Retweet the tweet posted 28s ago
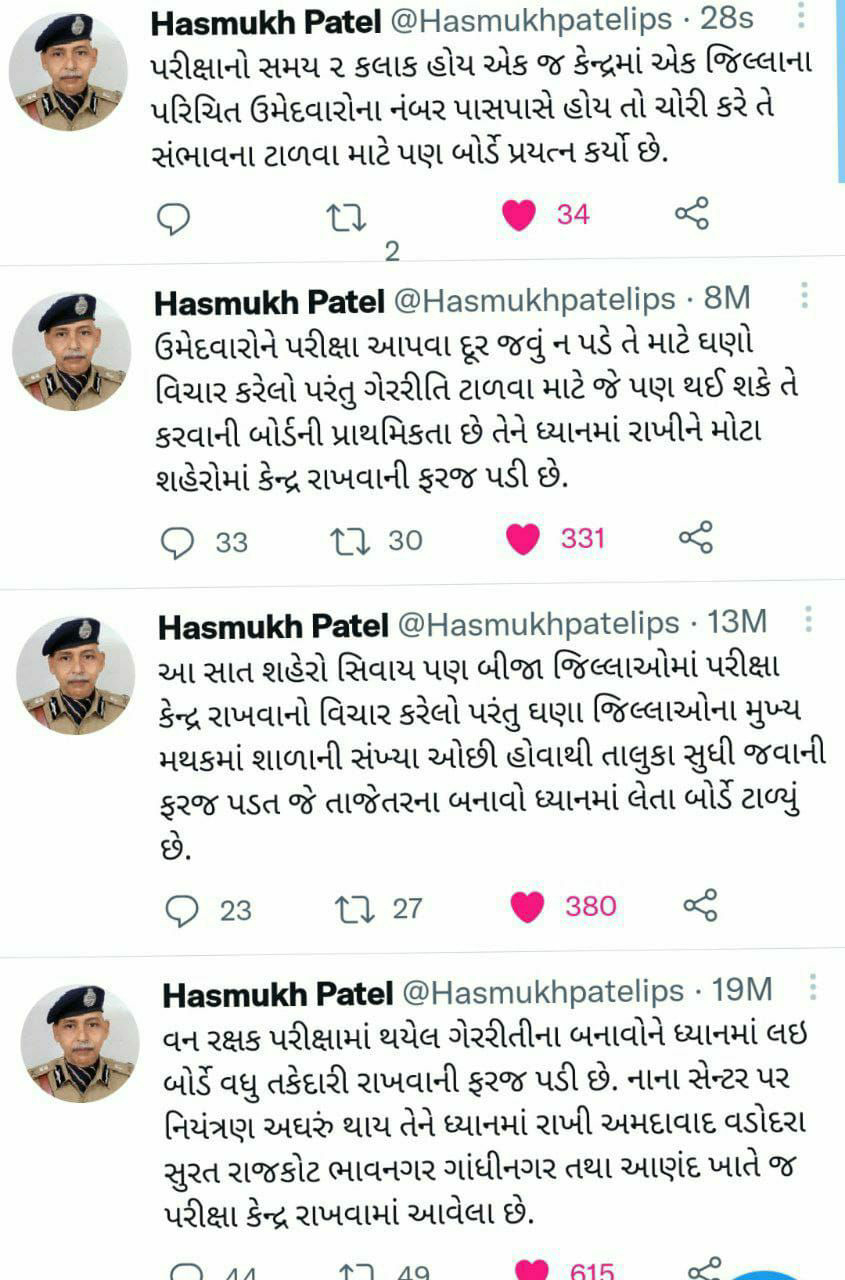The image size is (845, 1280). [x=347, y=215]
